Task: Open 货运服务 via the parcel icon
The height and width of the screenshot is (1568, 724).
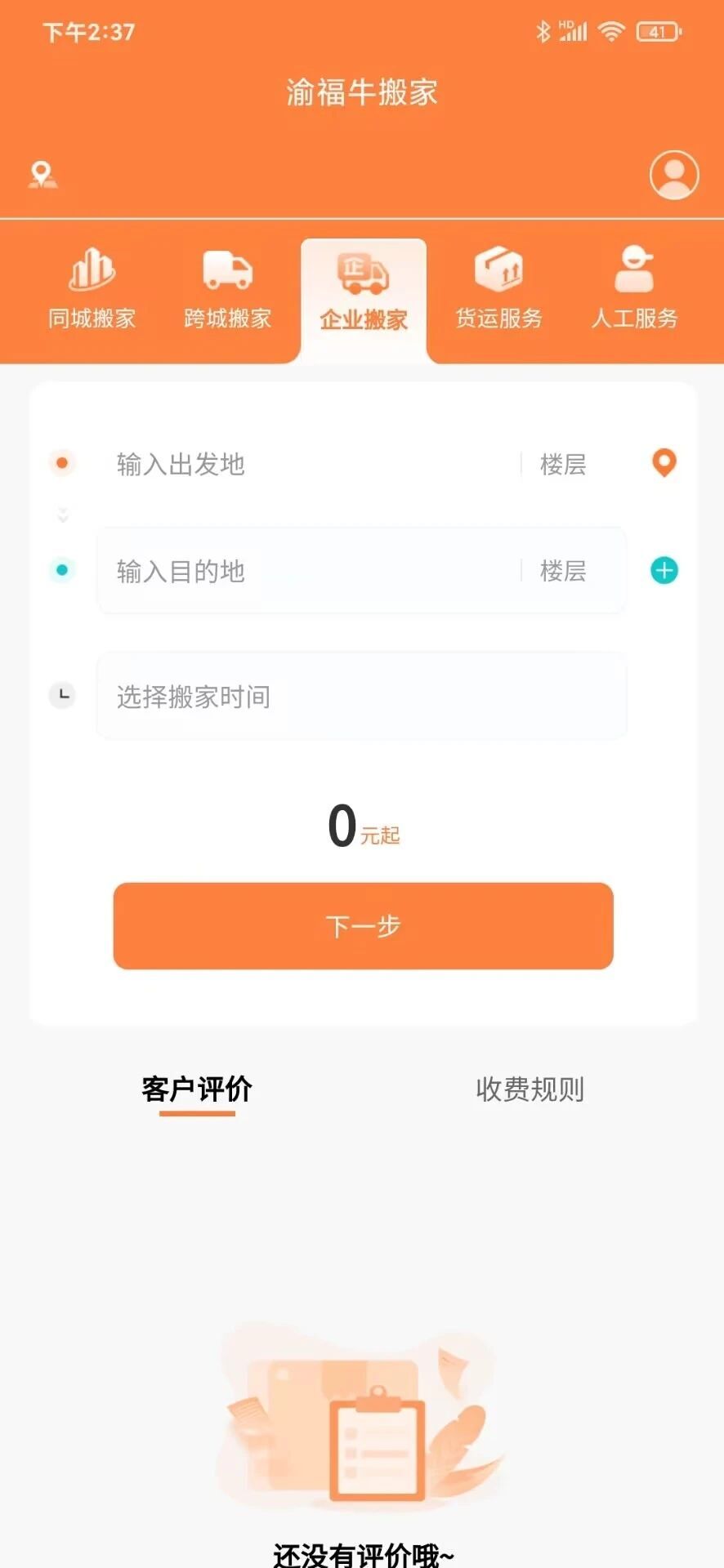Action: (x=498, y=271)
